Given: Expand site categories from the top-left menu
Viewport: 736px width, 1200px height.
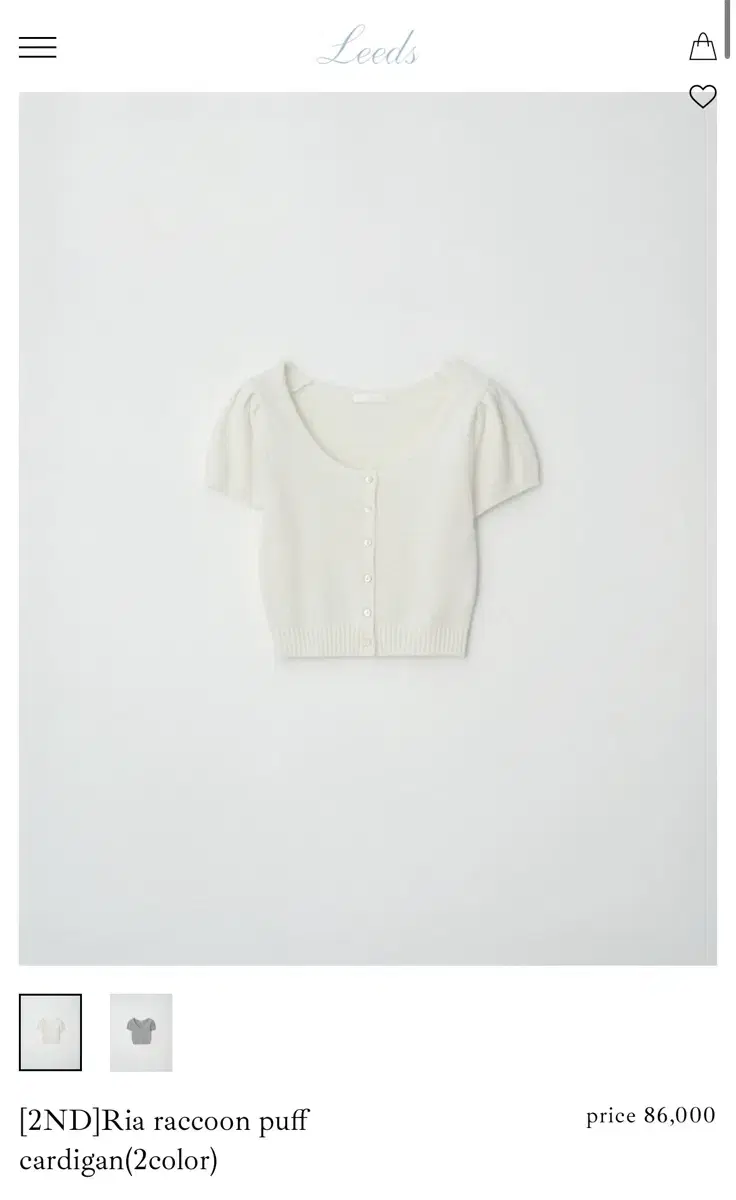Looking at the screenshot, I should 38,47.
